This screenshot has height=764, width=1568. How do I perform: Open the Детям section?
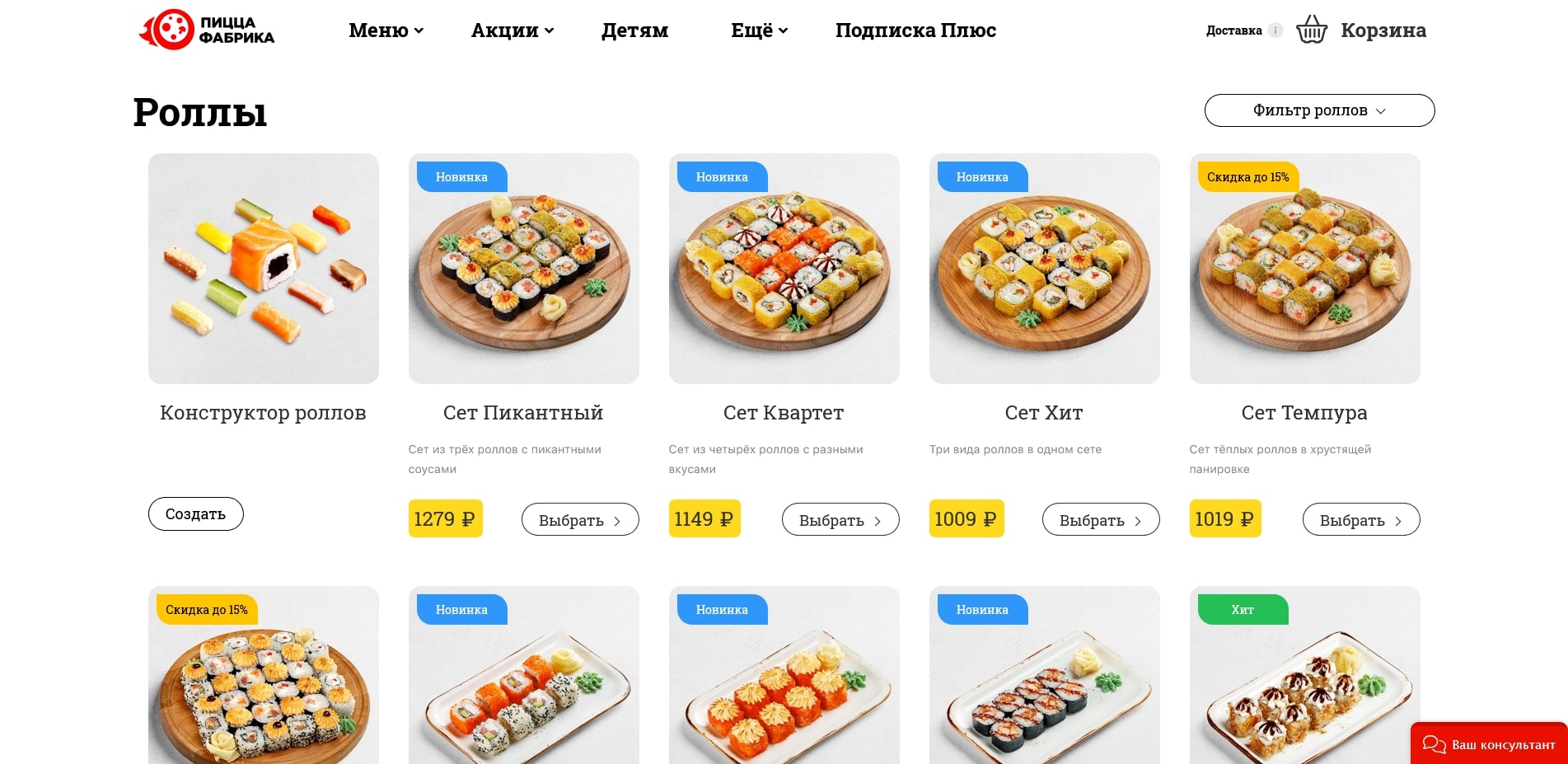pos(634,30)
